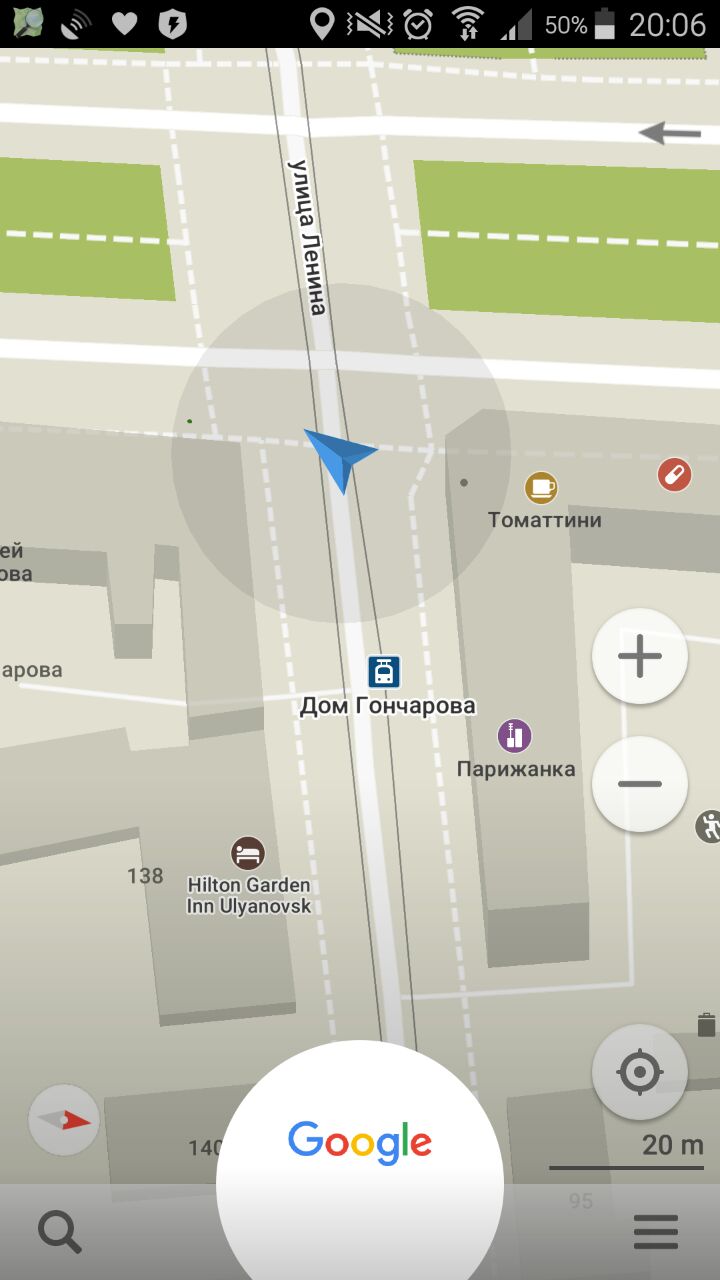Open the Дом Гончарова tram stop marker
The width and height of the screenshot is (720, 1280).
[383, 671]
